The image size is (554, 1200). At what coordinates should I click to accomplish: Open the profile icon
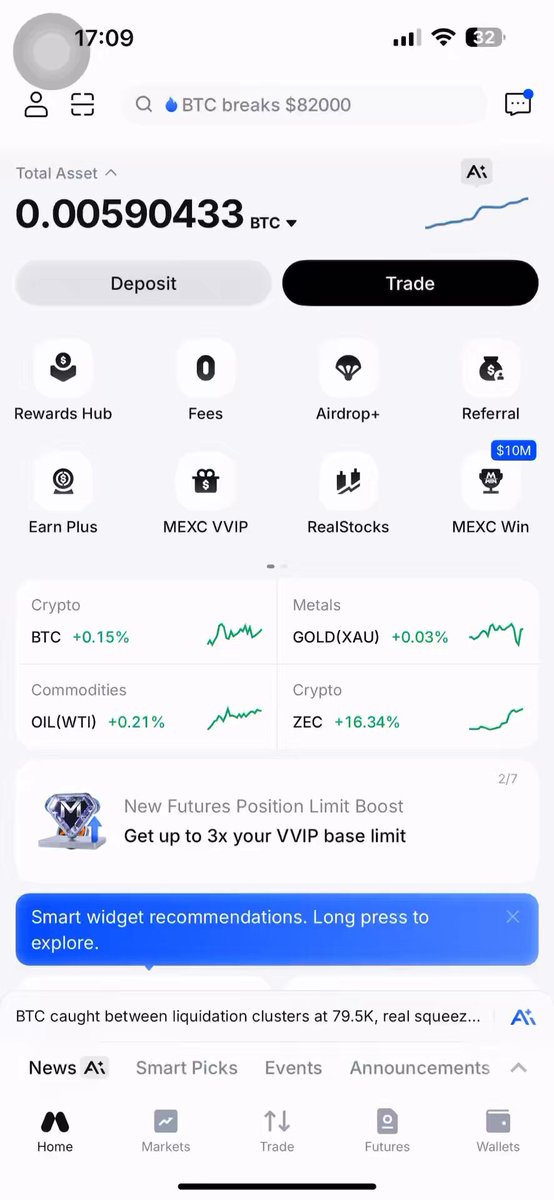coord(36,104)
